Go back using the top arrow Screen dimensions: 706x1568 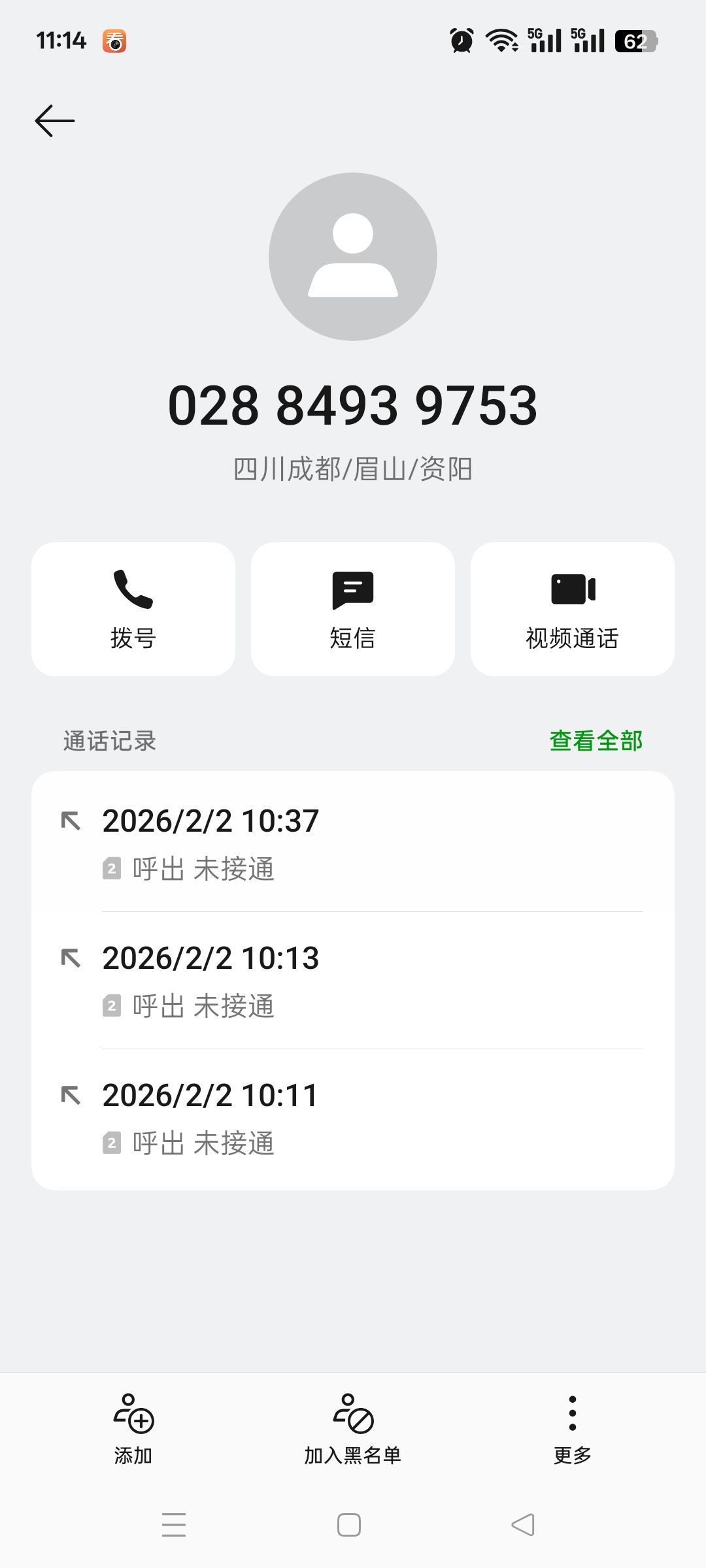tap(55, 121)
